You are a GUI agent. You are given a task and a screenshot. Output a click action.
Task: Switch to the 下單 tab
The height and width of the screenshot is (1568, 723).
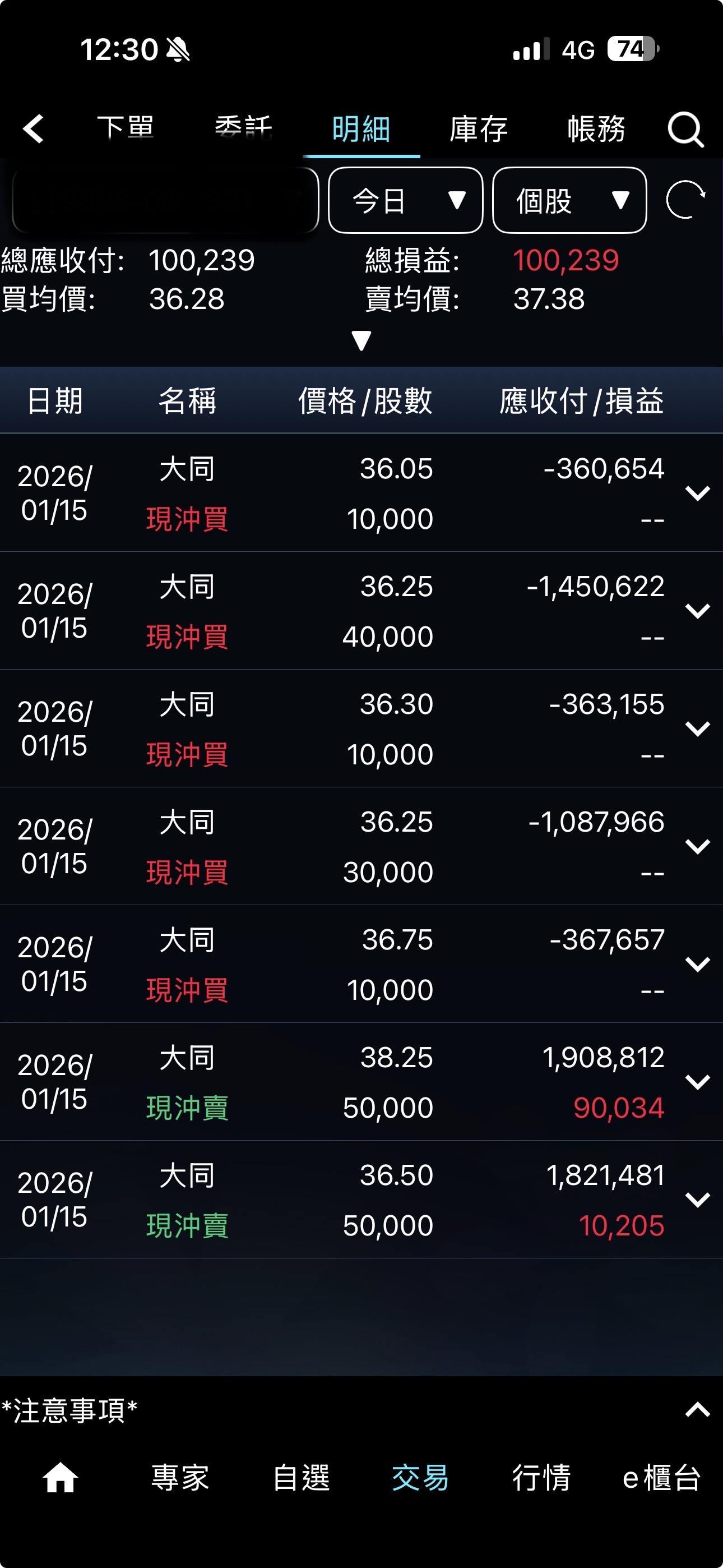[126, 129]
